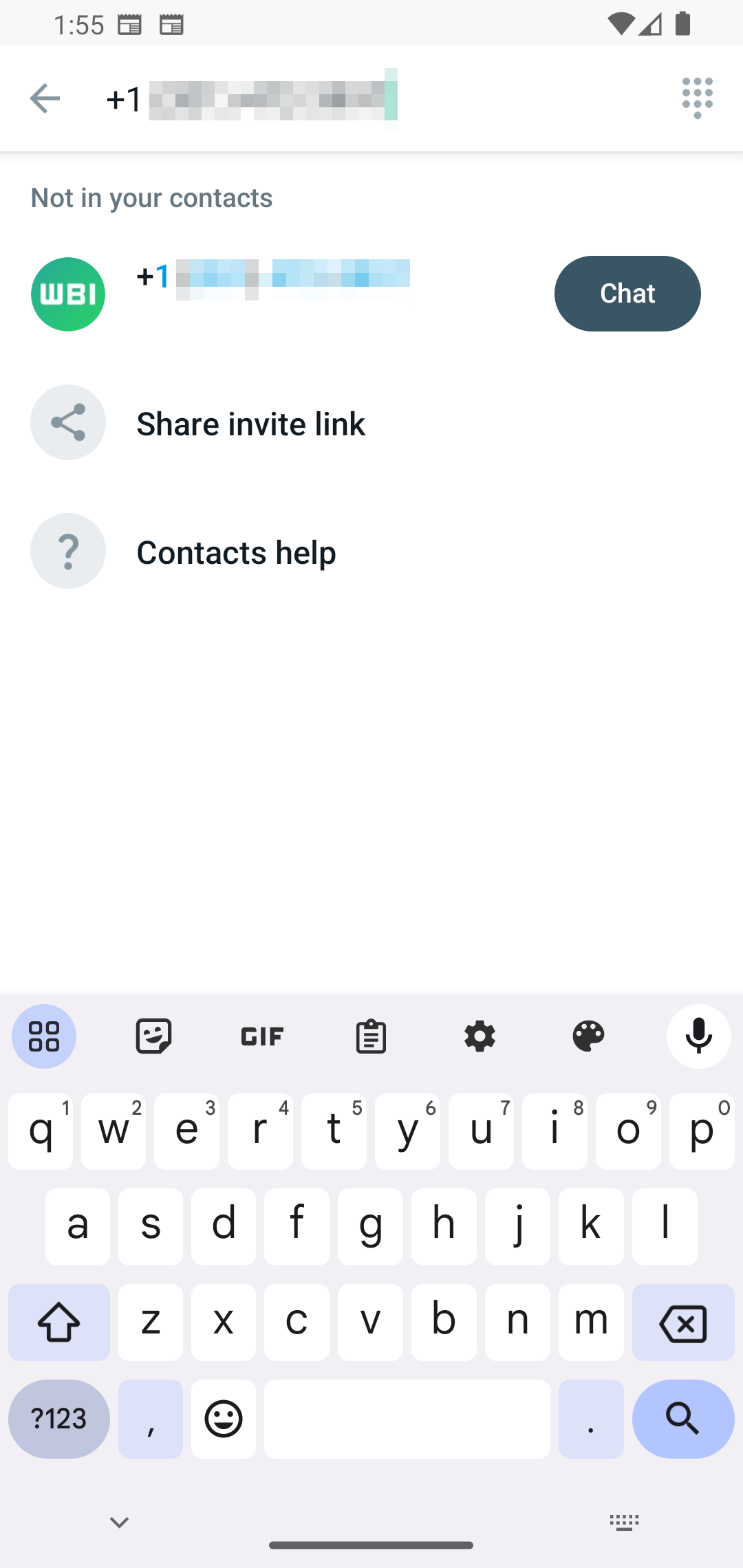Start voice input with the microphone
The image size is (743, 1568).
(698, 1036)
